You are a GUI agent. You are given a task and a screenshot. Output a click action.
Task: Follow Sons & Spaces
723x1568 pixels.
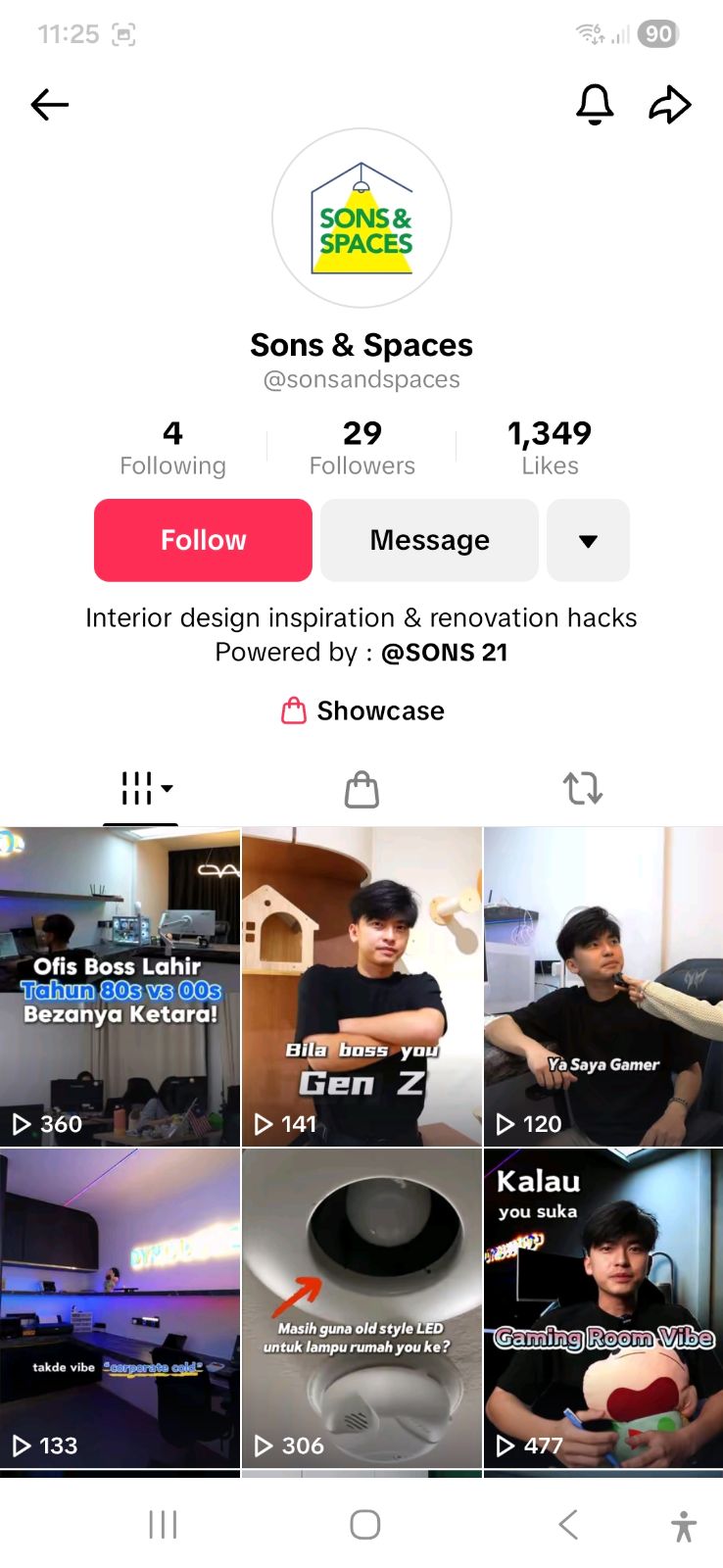(x=203, y=540)
